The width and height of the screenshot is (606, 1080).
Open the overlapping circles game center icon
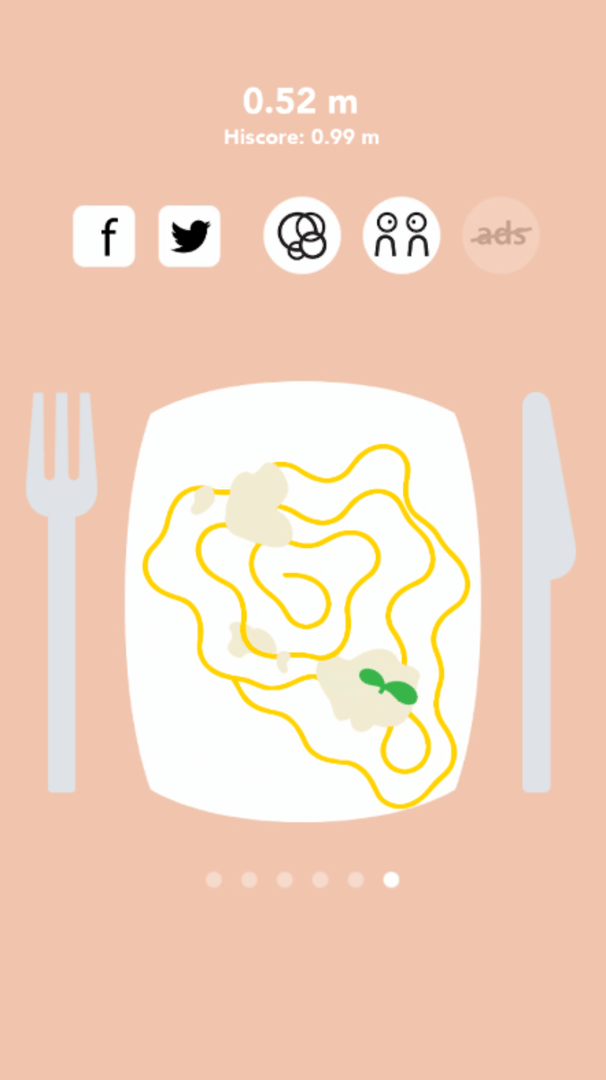coord(302,236)
